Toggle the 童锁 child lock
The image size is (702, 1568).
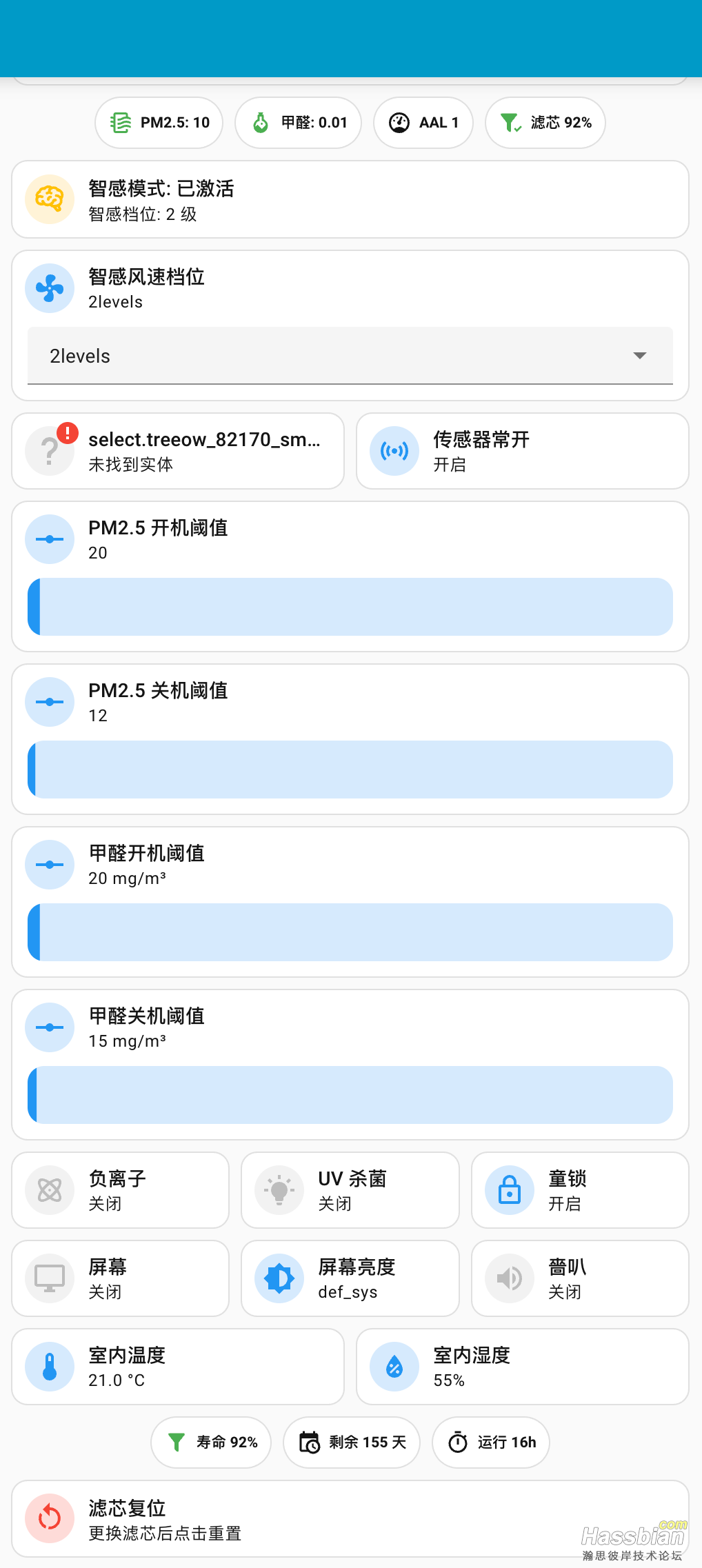(x=579, y=1190)
